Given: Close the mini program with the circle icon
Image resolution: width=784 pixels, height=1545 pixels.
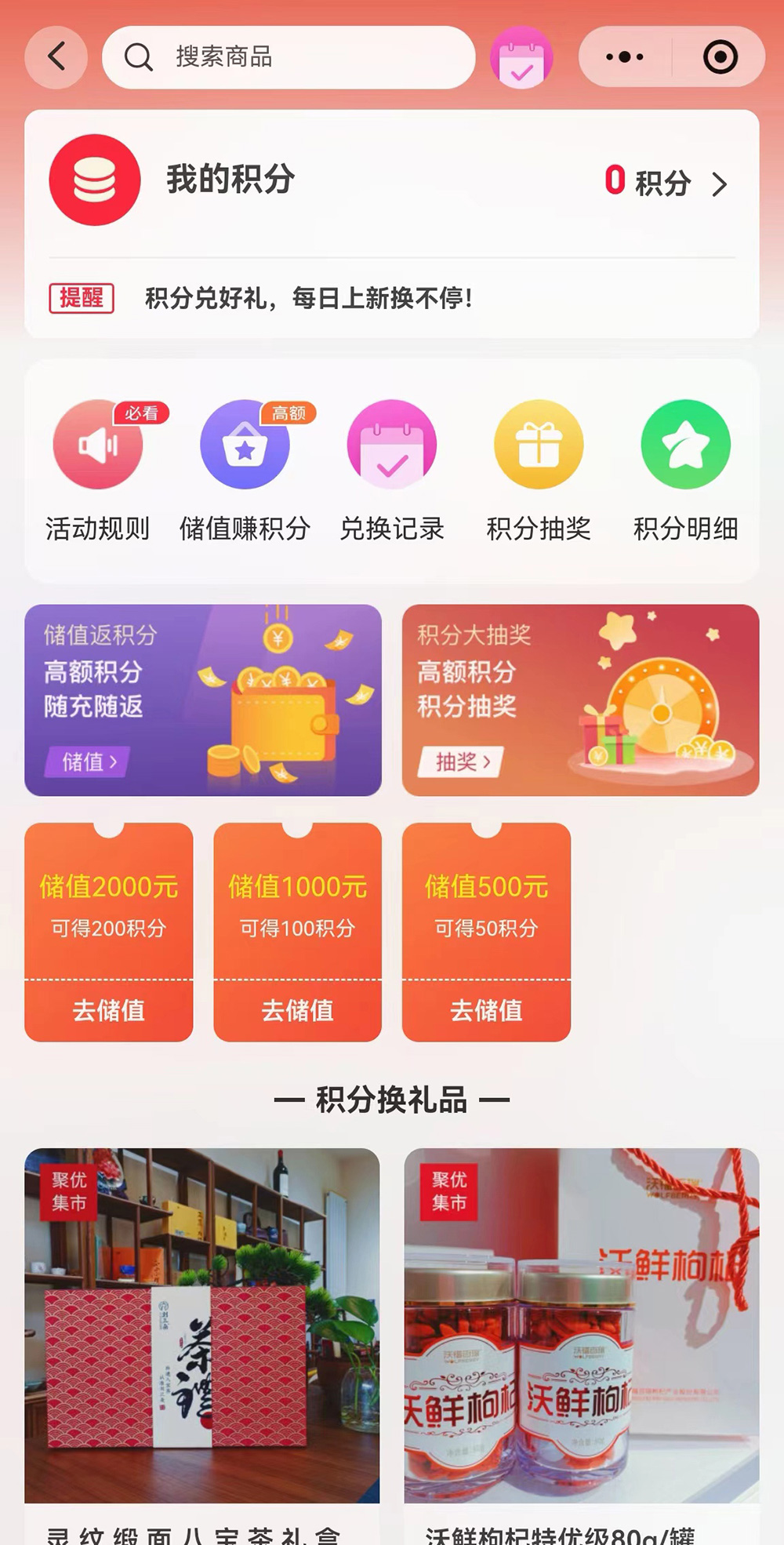Looking at the screenshot, I should click(720, 57).
